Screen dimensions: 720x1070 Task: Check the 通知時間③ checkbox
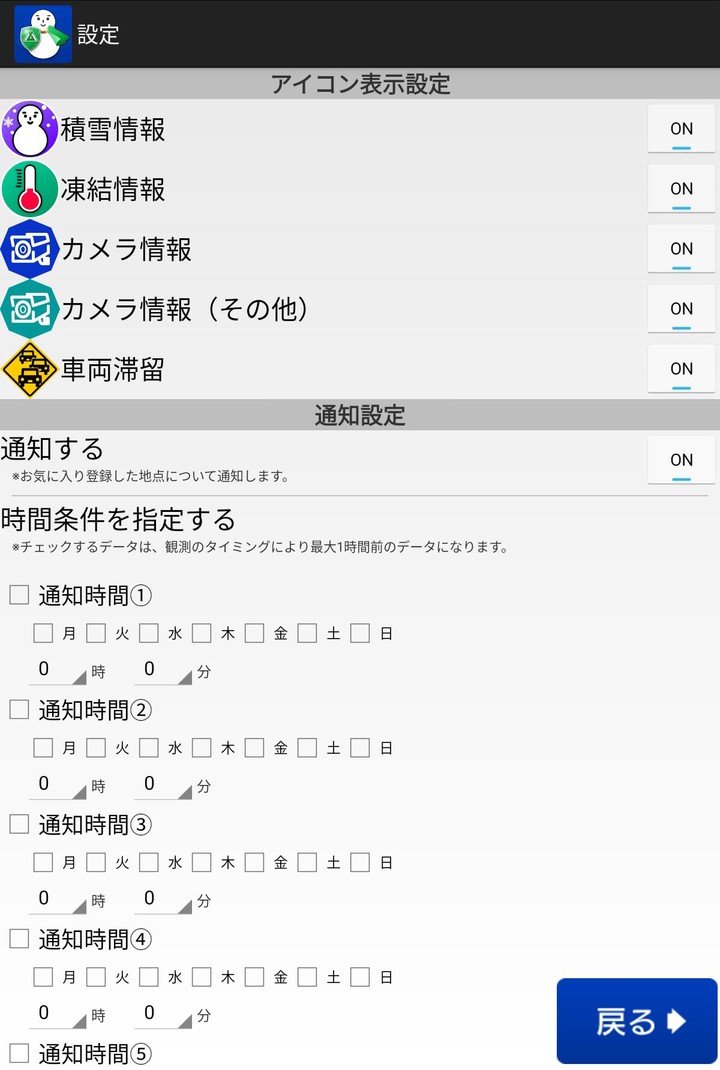pyautogui.click(x=17, y=824)
